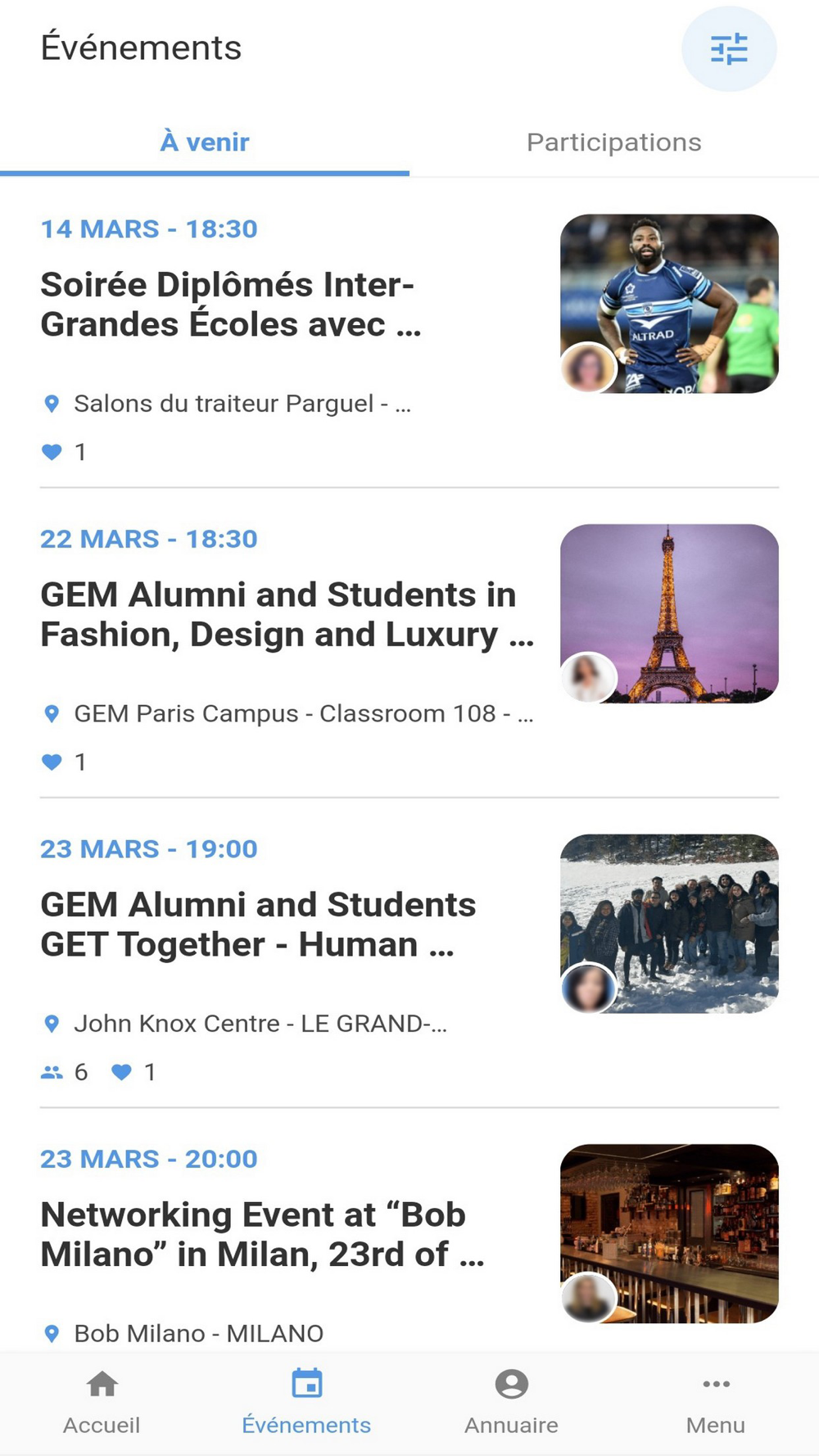Viewport: 819px width, 1456px height.
Task: Open GEM Alumni Fashion, Design and Luxury event
Action: tap(287, 614)
